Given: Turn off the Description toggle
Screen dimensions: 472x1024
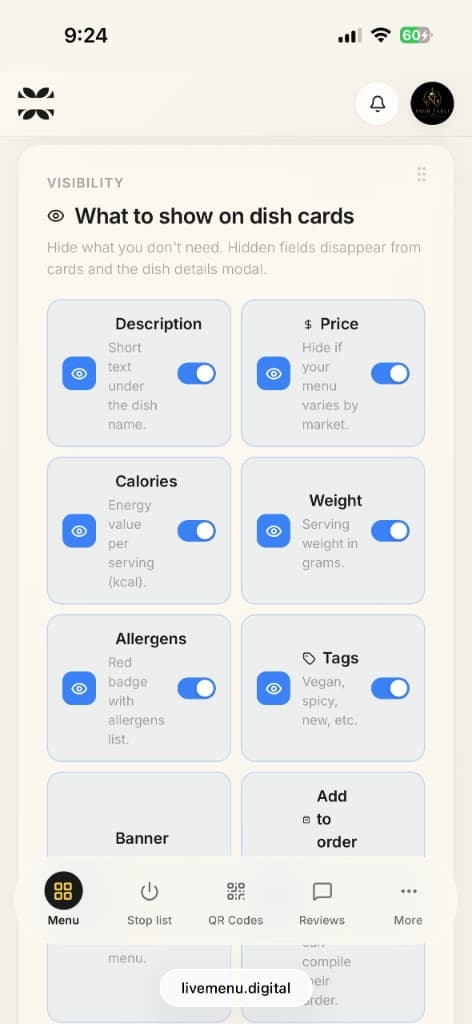Looking at the screenshot, I should [197, 374].
